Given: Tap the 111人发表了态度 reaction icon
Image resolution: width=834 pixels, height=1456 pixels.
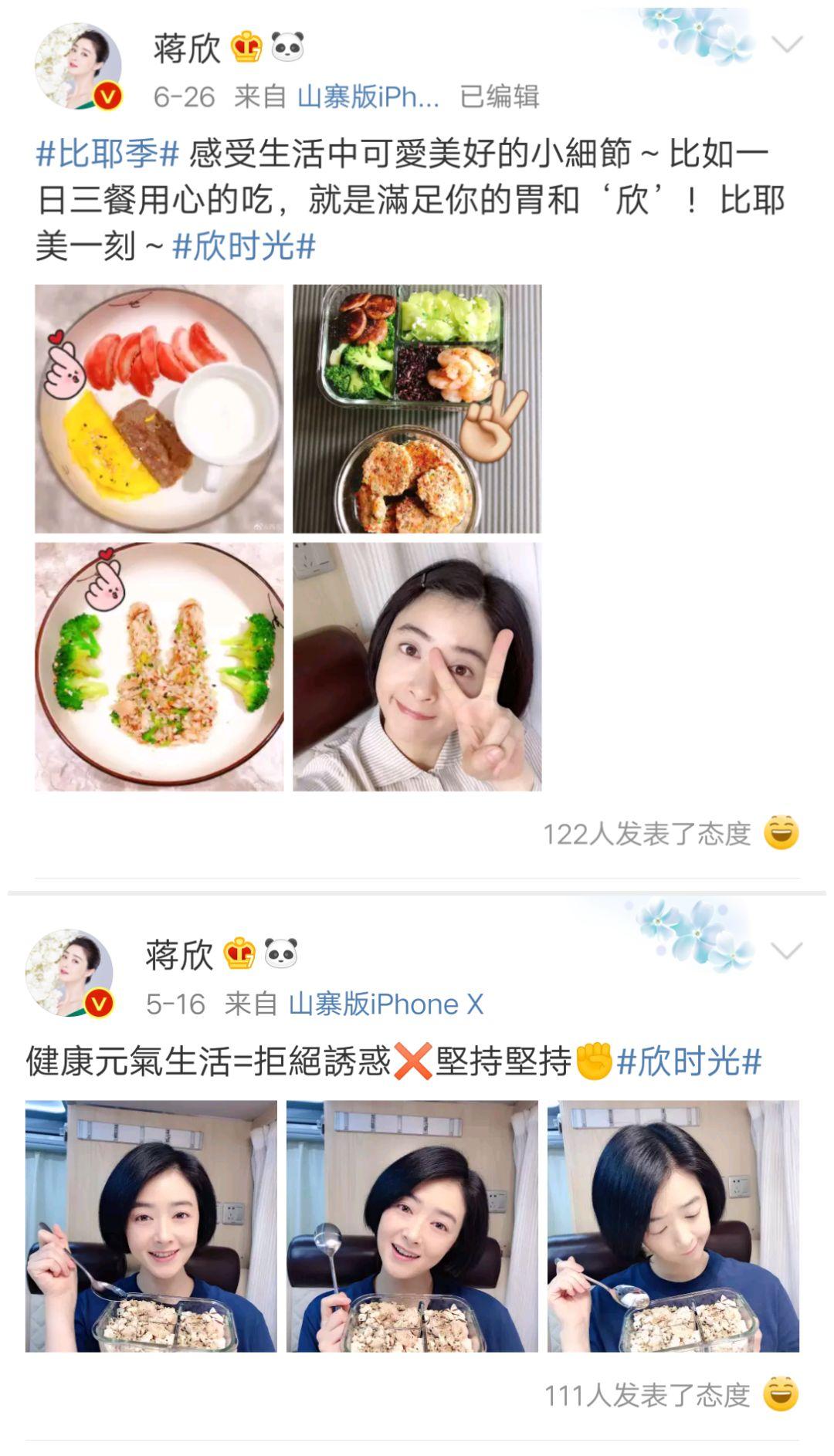Looking at the screenshot, I should point(781,1394).
